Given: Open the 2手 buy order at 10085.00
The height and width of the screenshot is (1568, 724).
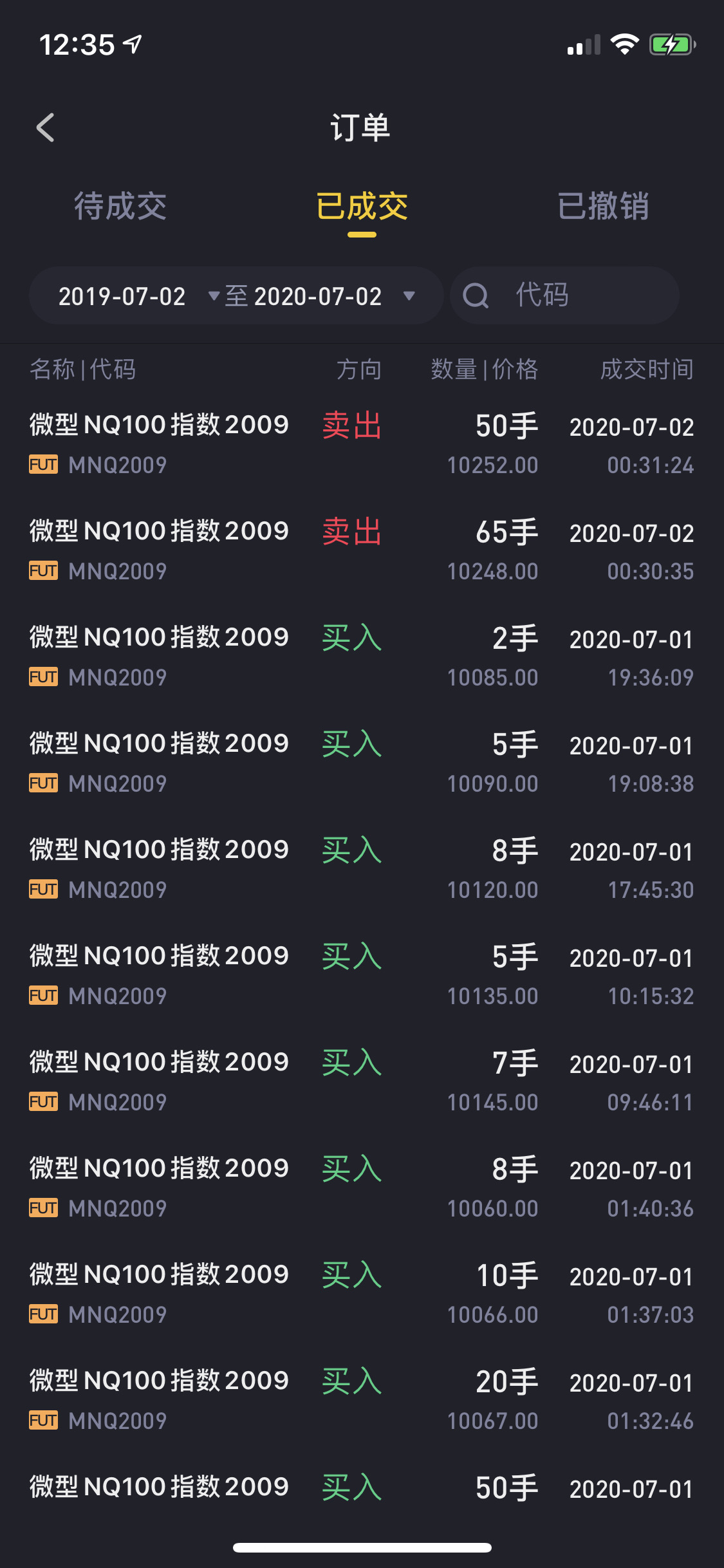Looking at the screenshot, I should tap(362, 657).
